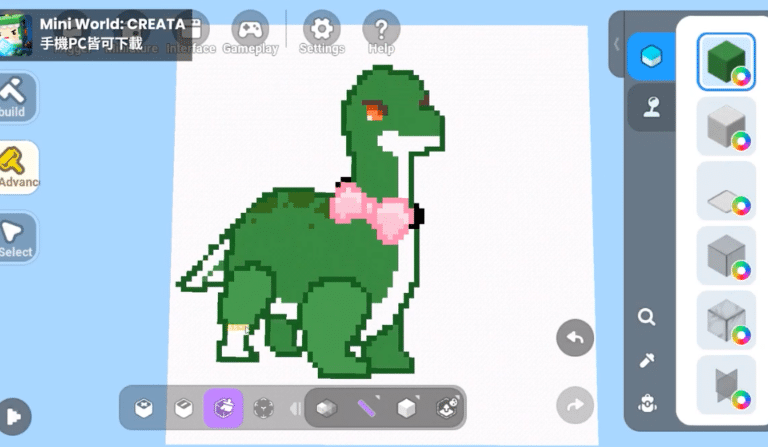Open the Help menu
This screenshot has height=448, width=768.
coord(381,34)
